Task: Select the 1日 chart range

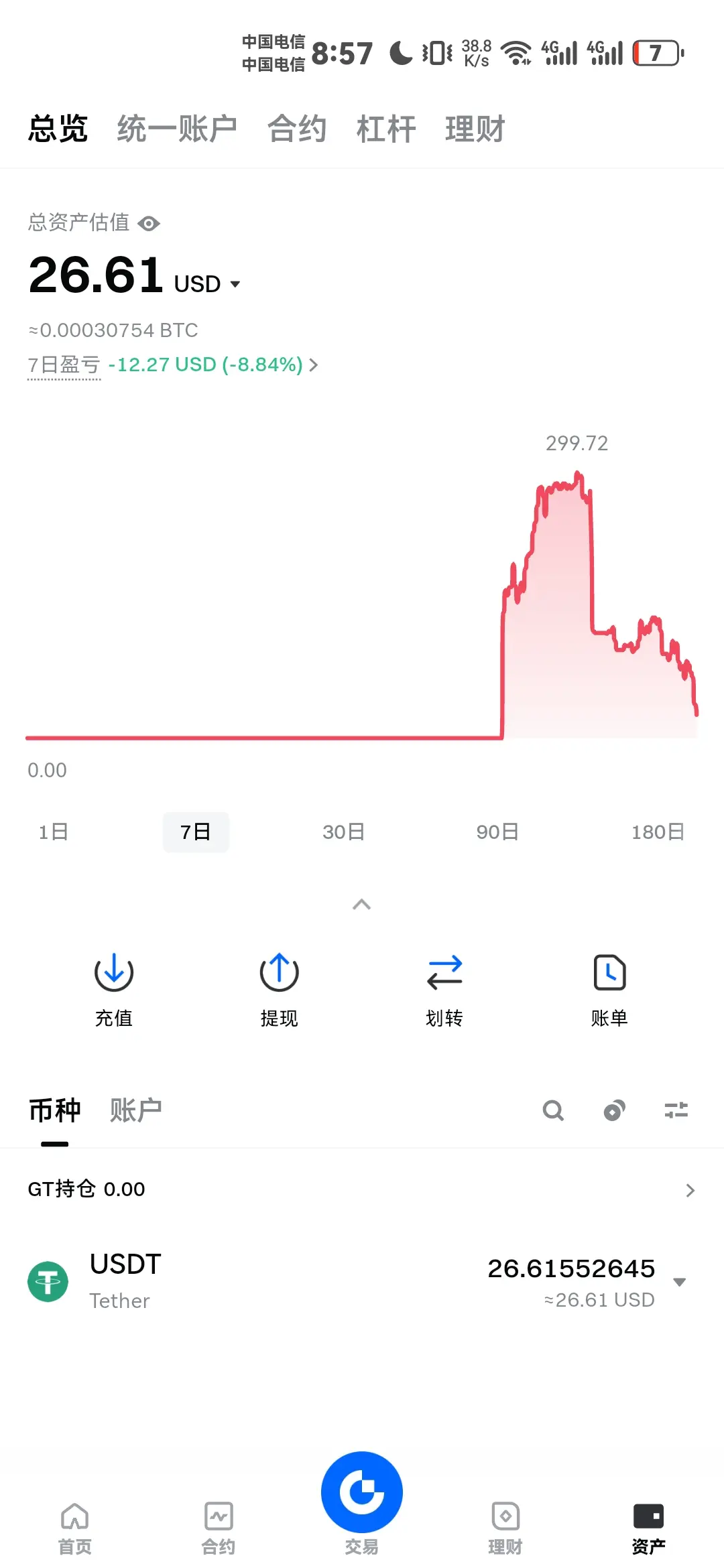Action: 53,832
